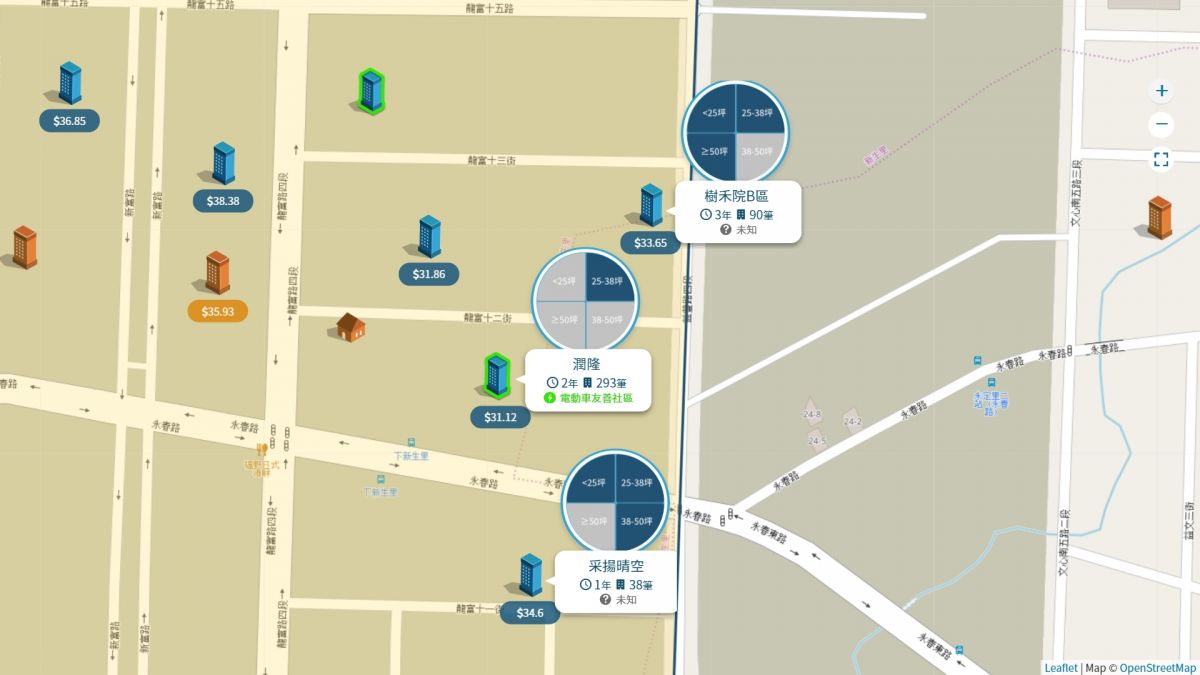The width and height of the screenshot is (1200, 675).
Task: Tap the $34.6 building marker
Action: [530, 577]
